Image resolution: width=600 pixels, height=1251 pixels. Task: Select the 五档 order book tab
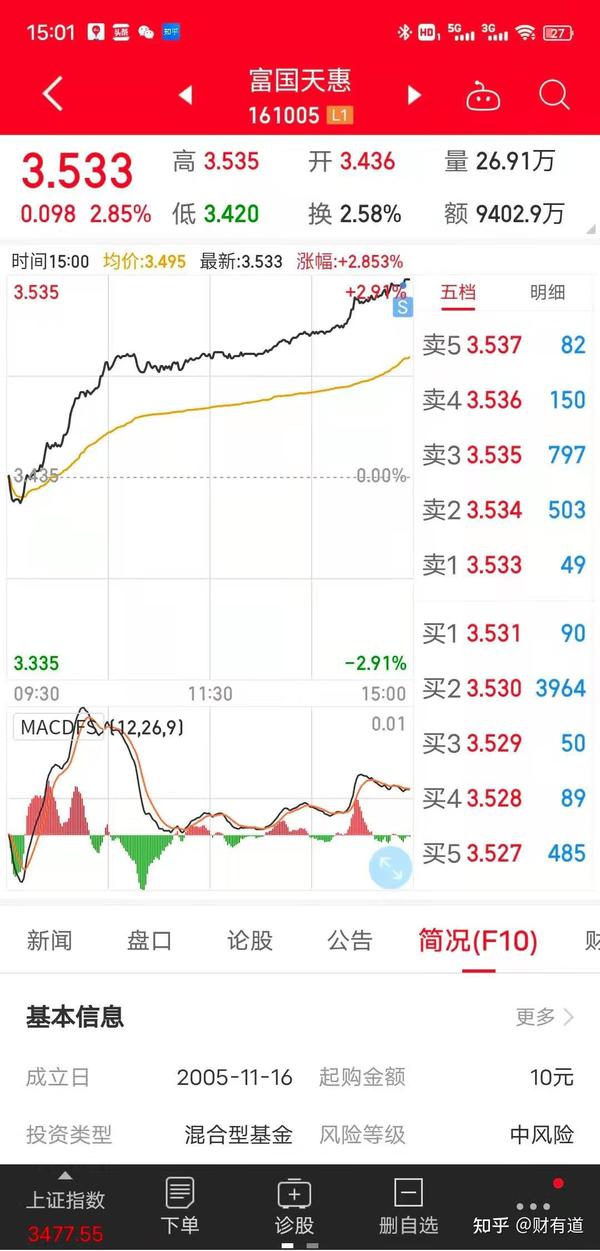(x=458, y=292)
